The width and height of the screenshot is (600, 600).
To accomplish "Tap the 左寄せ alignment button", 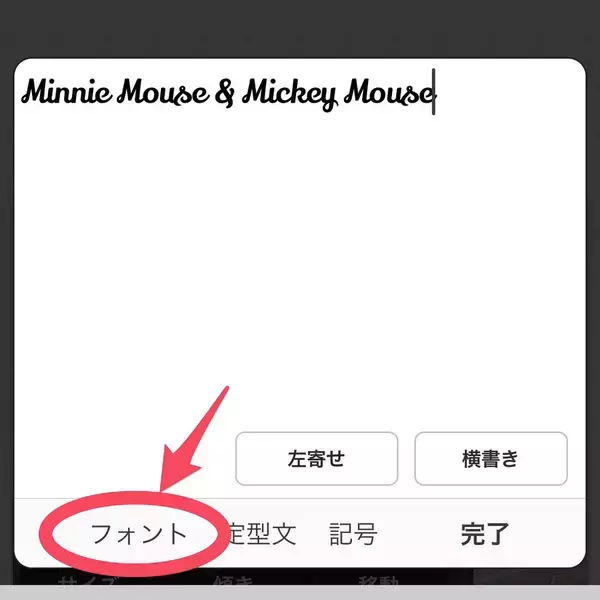I will [x=316, y=459].
